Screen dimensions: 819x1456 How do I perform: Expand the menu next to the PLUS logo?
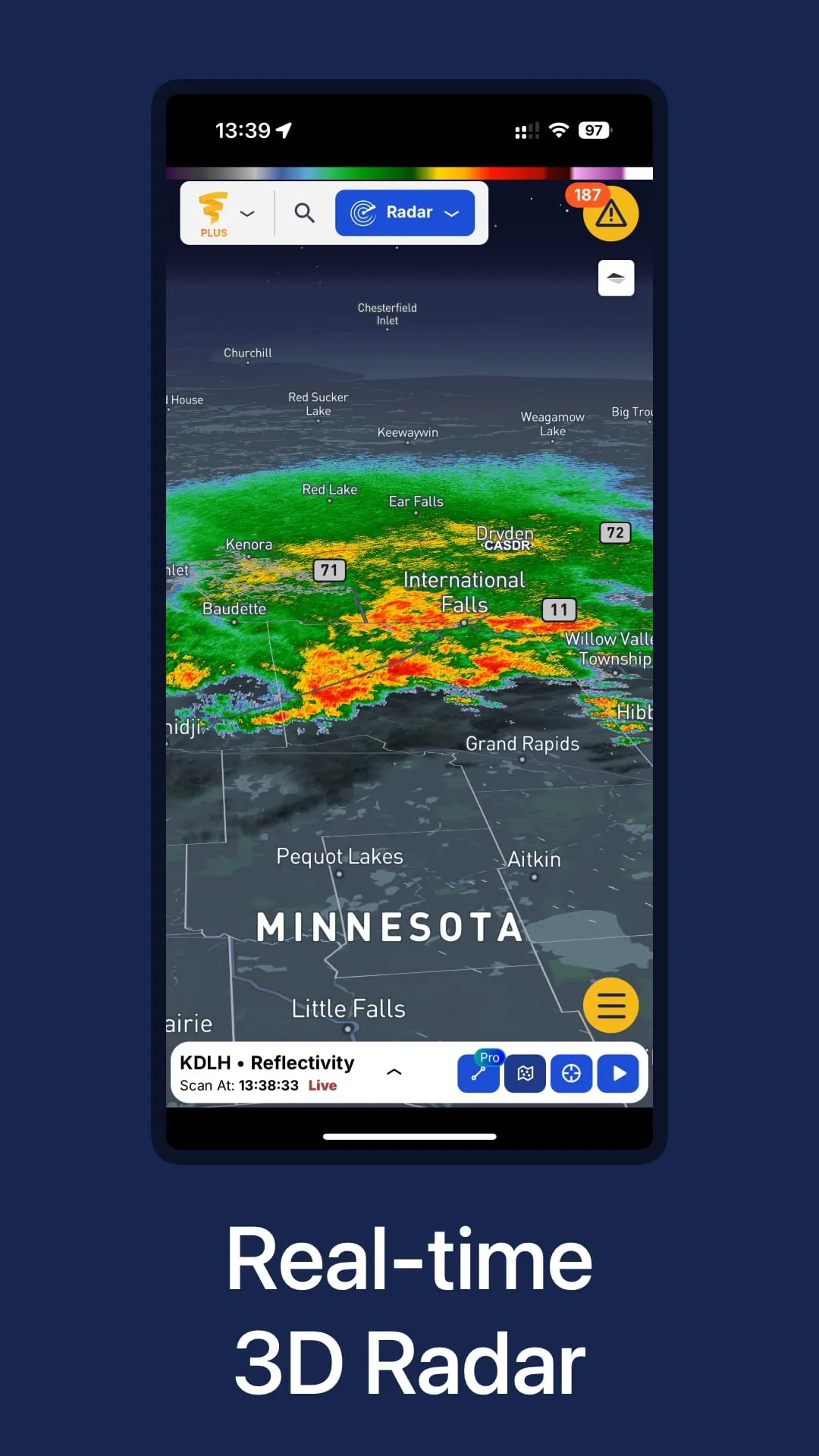[246, 213]
